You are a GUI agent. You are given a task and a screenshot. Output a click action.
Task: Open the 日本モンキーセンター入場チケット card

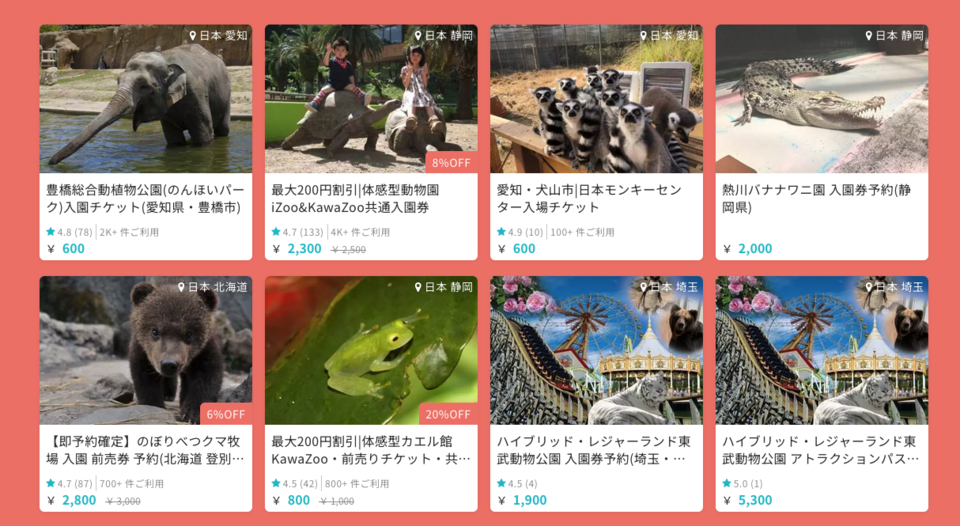click(x=596, y=198)
